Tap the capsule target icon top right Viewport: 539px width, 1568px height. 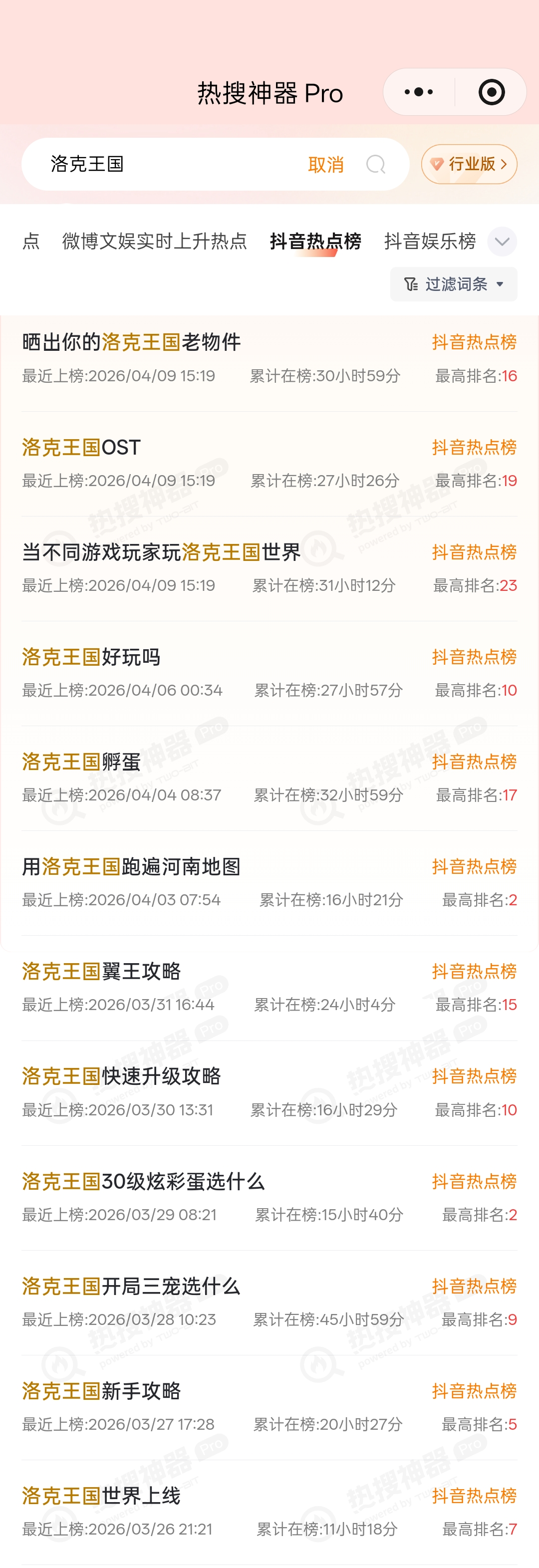coord(492,91)
